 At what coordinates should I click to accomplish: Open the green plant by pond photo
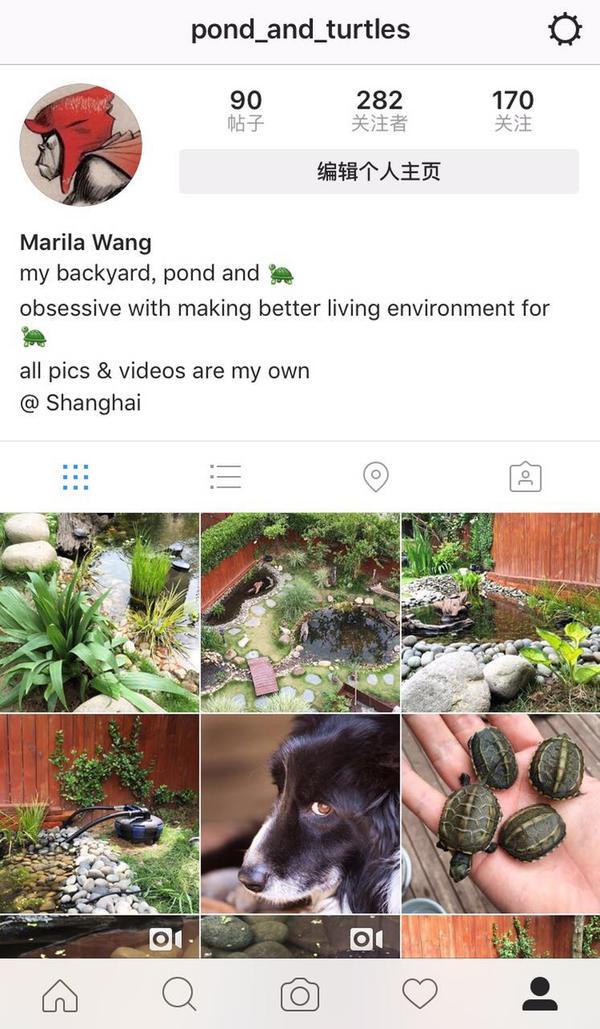tap(99, 612)
